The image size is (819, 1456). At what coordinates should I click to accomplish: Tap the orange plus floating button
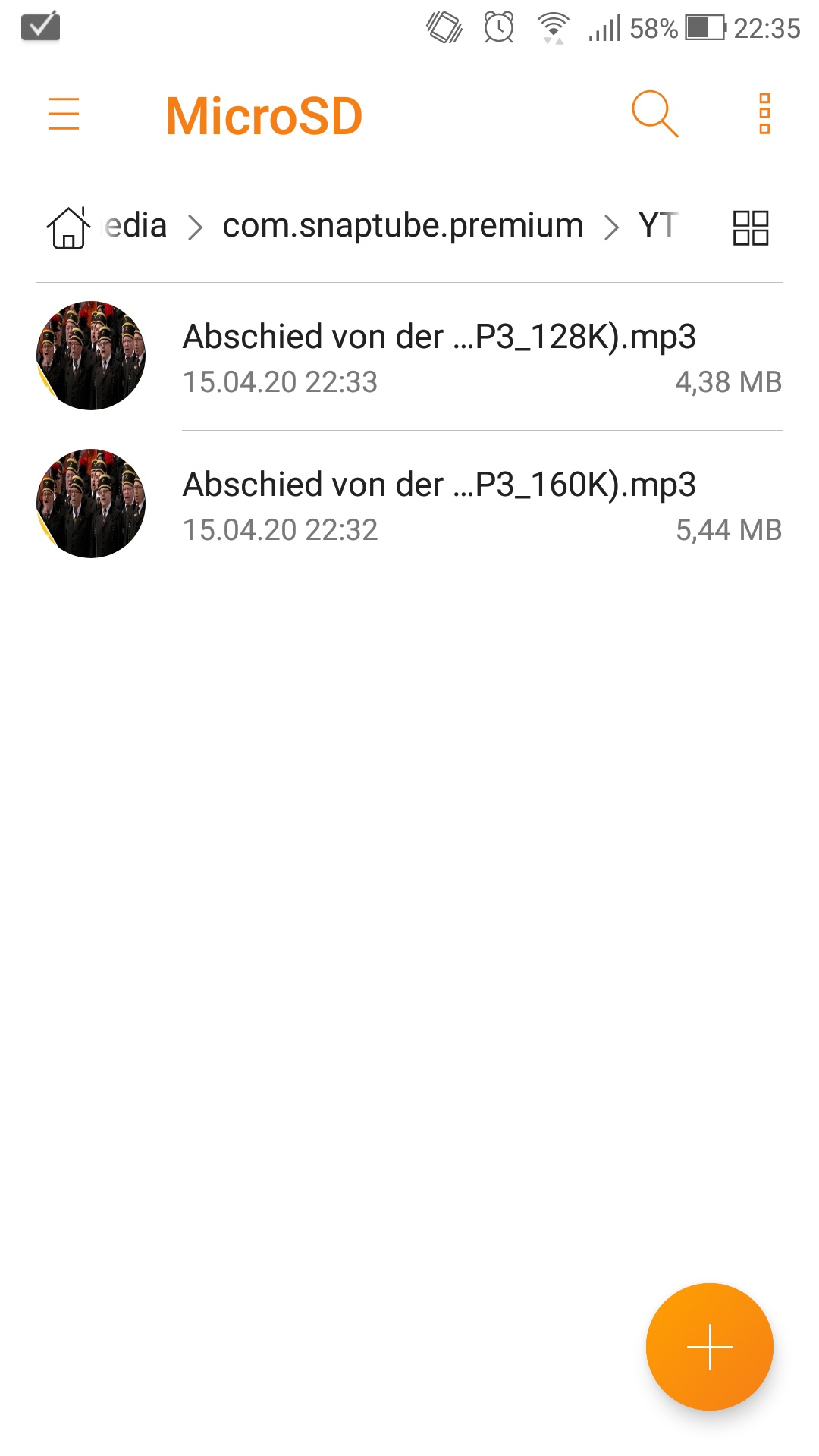(x=709, y=1347)
